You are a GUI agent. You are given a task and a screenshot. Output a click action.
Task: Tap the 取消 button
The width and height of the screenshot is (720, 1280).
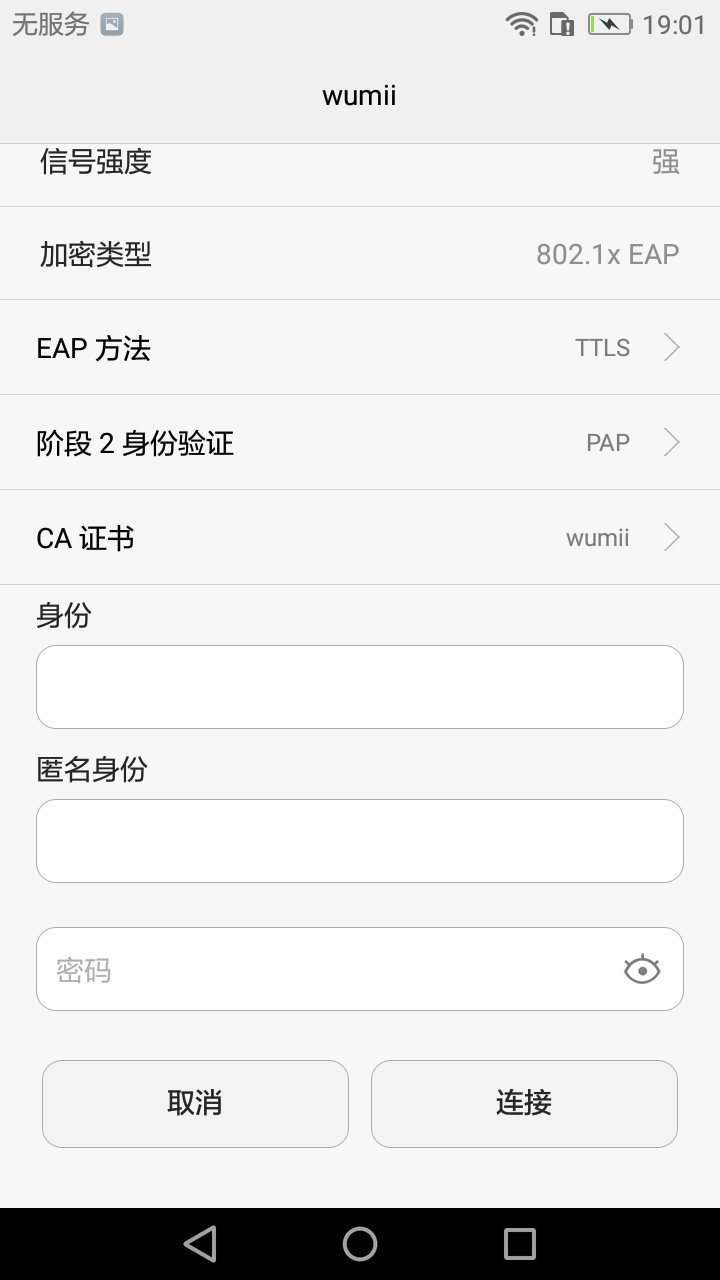click(x=195, y=1103)
